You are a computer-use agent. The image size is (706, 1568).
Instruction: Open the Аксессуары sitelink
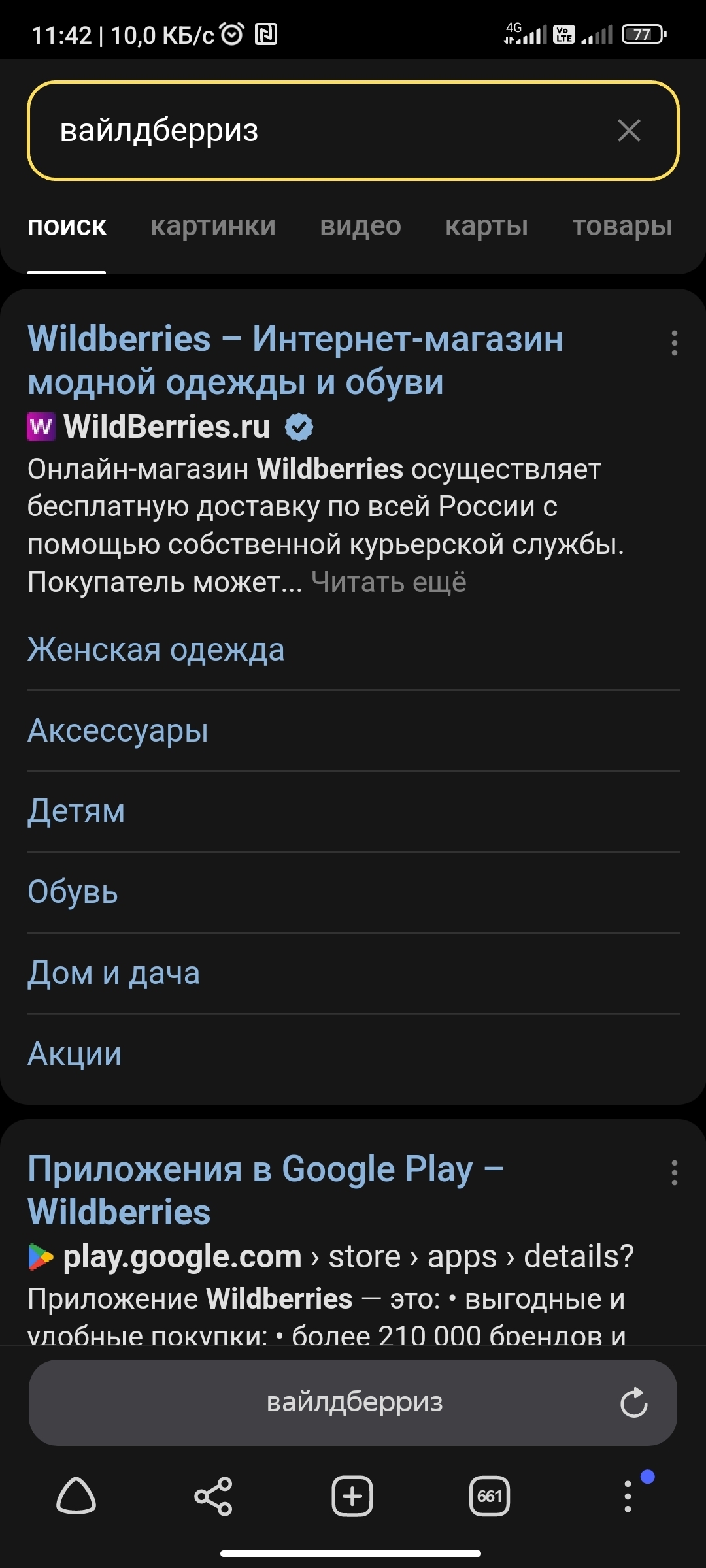pyautogui.click(x=118, y=730)
